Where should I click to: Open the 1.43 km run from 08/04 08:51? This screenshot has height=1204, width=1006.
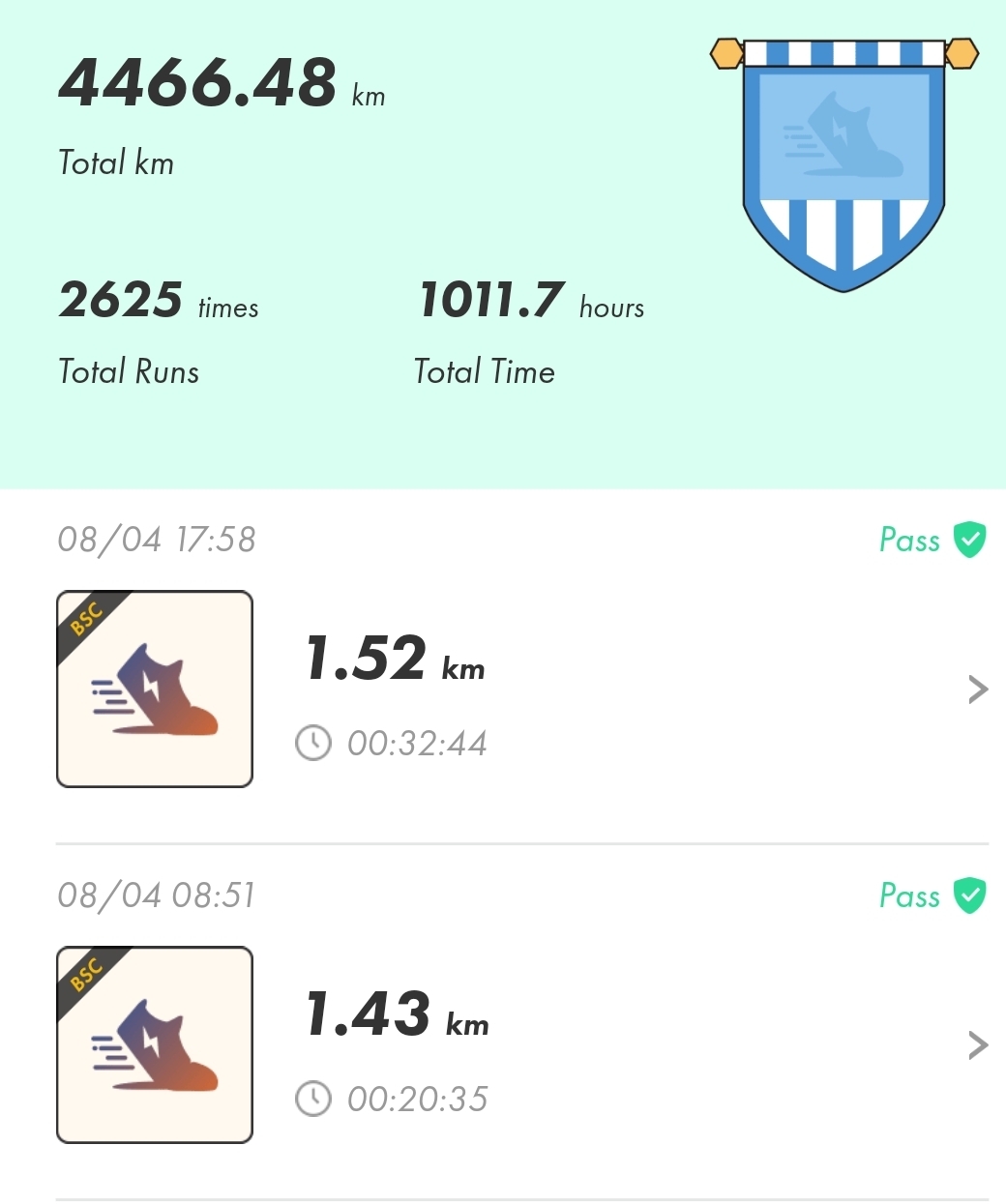pyautogui.click(x=977, y=1044)
